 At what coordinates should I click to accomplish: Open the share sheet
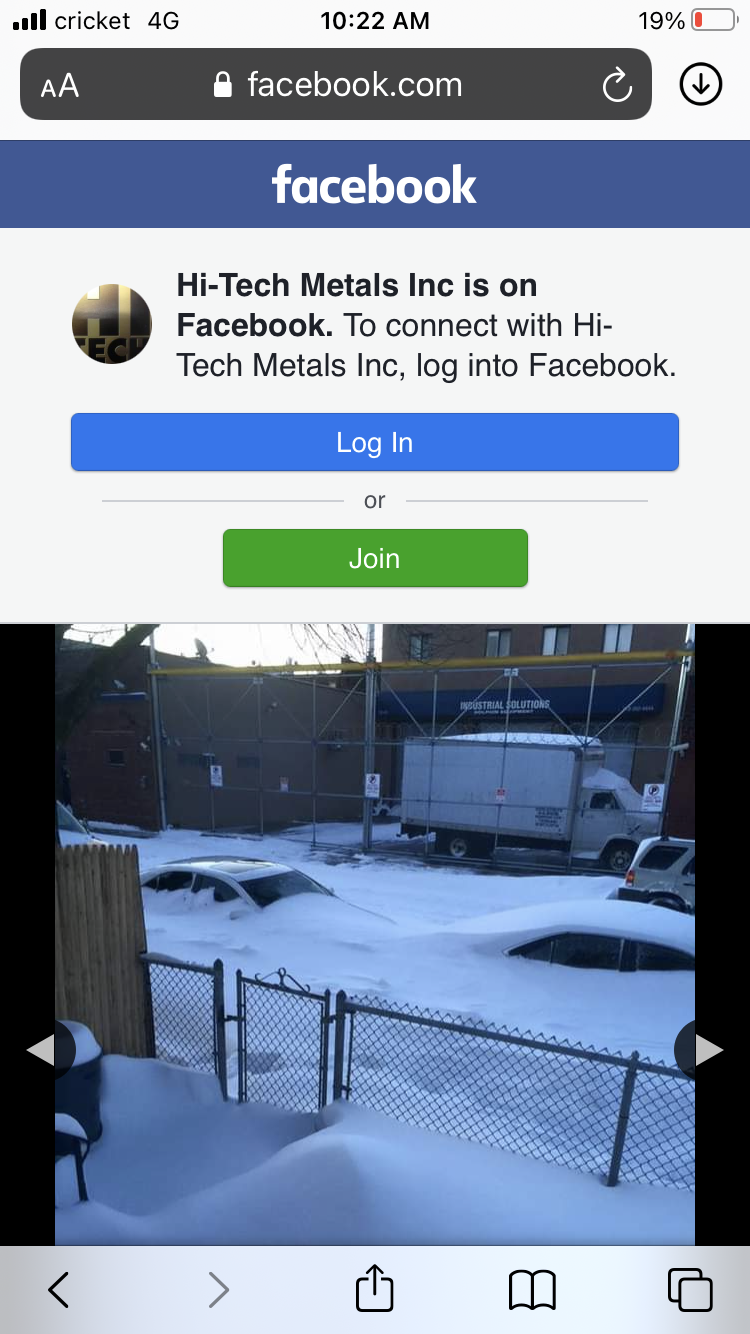pos(375,1288)
